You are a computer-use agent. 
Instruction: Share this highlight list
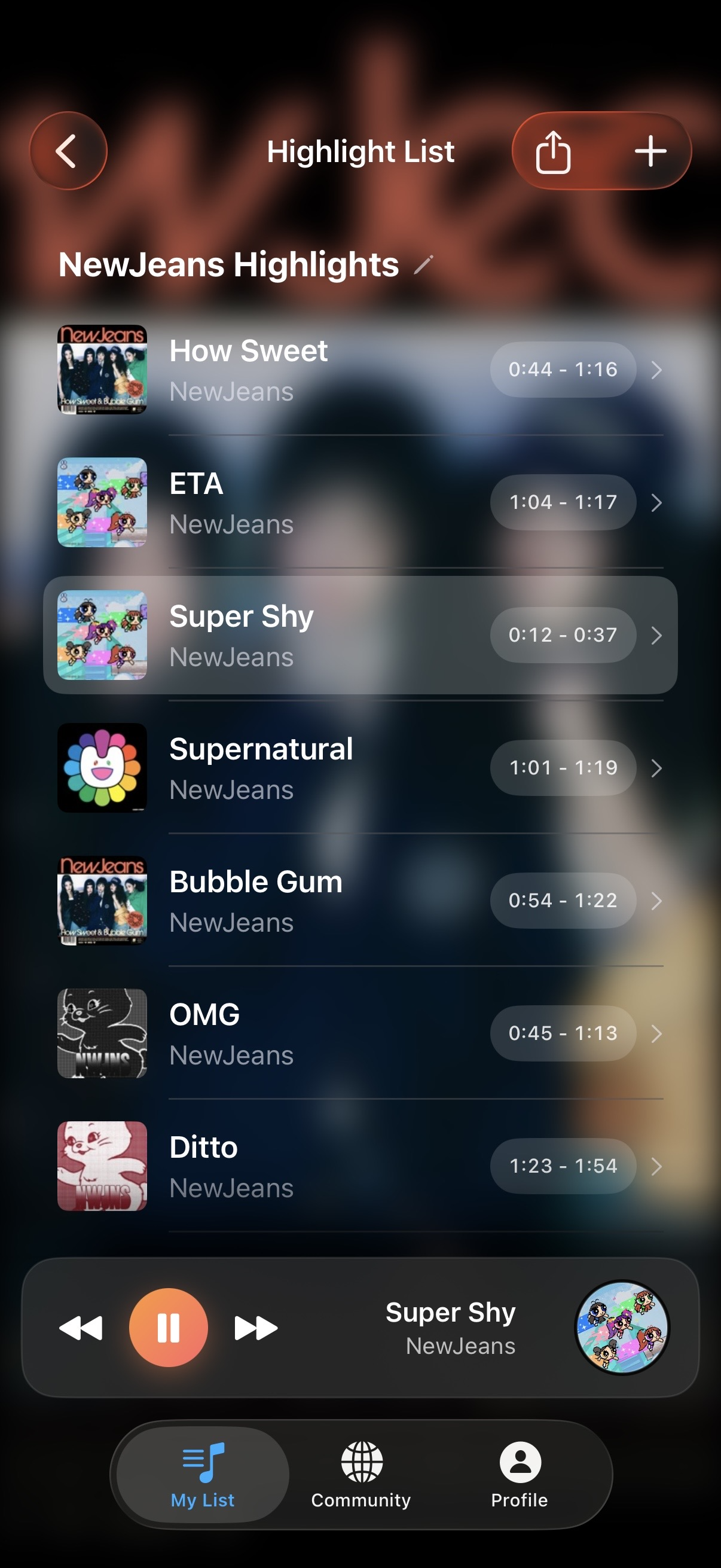[x=552, y=151]
